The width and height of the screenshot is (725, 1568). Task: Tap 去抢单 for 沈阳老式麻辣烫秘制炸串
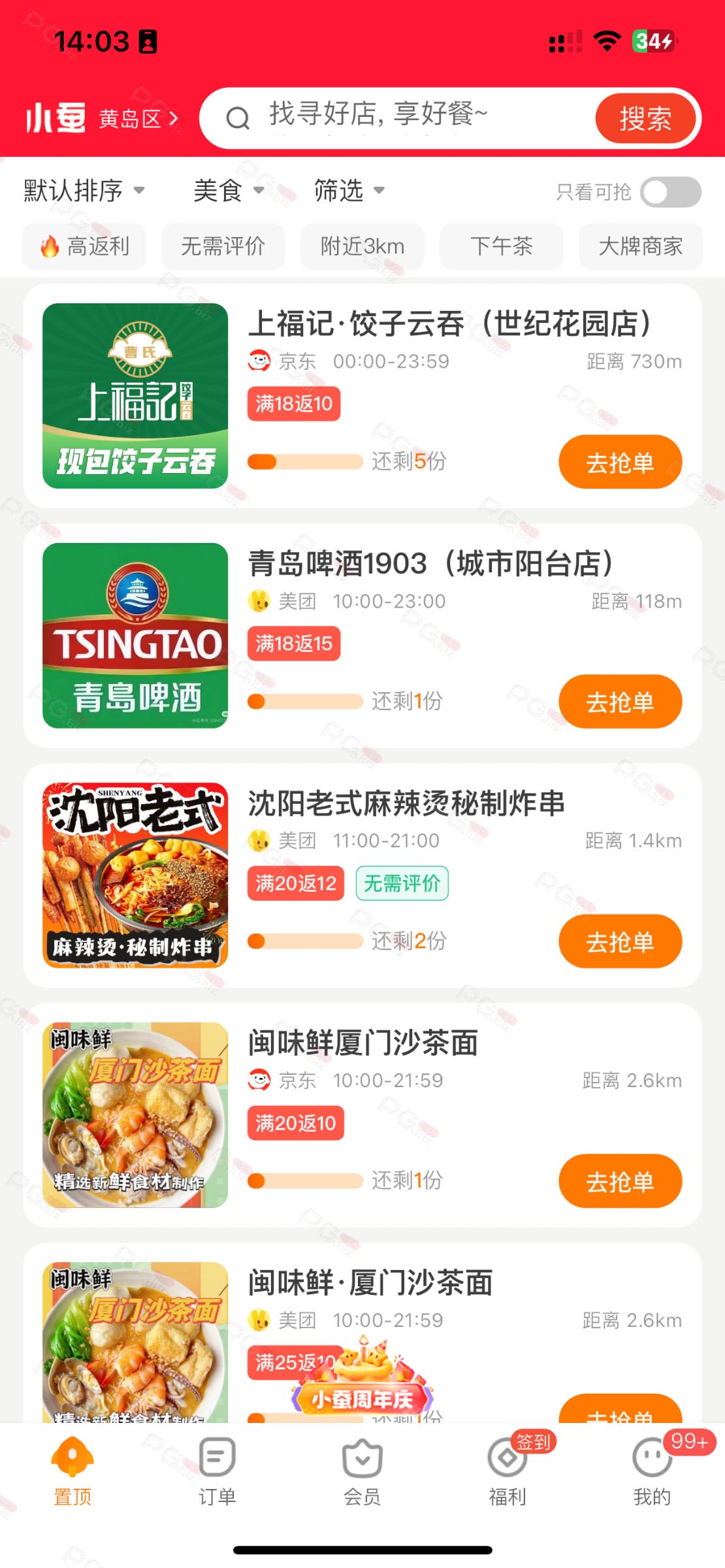point(620,941)
